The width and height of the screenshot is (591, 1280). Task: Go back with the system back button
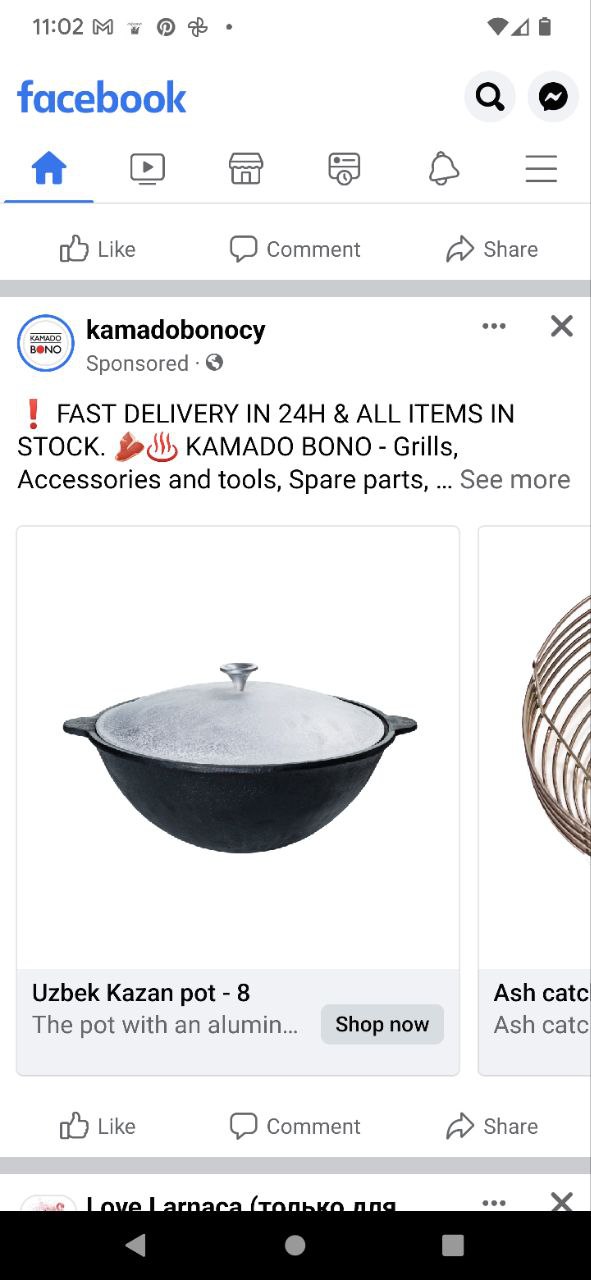[136, 1245]
